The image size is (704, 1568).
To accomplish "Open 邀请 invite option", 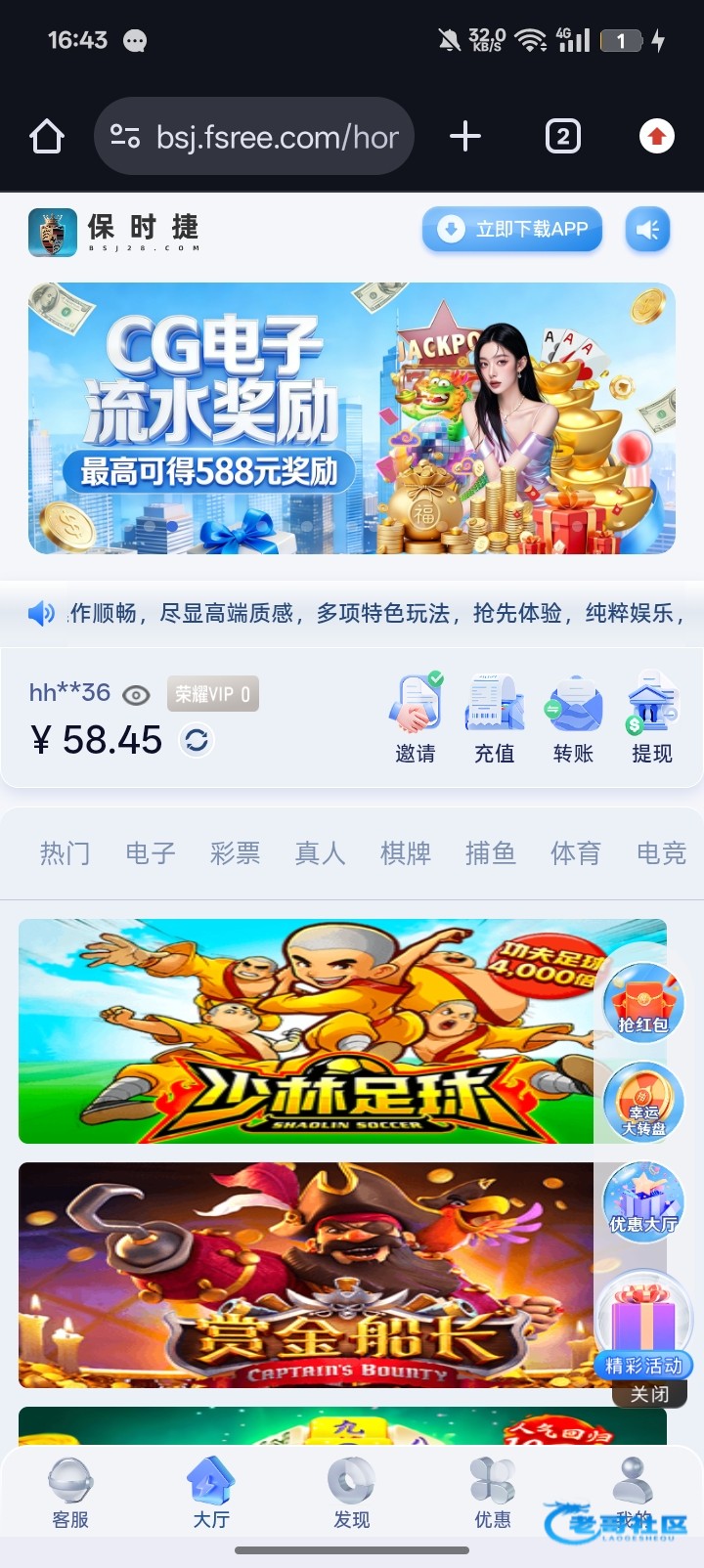I will (416, 719).
